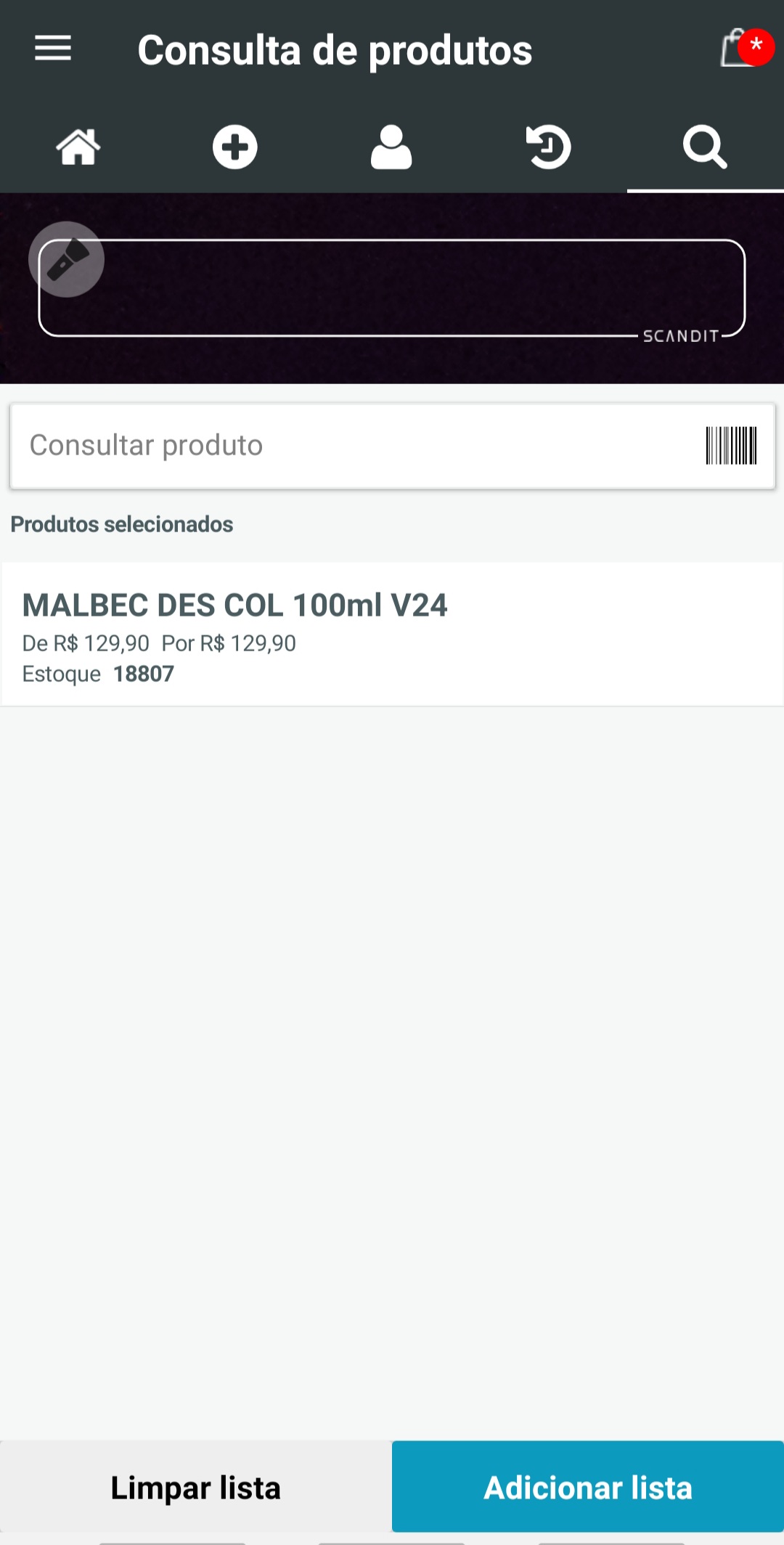Open the add (plus) tab

coord(235,147)
